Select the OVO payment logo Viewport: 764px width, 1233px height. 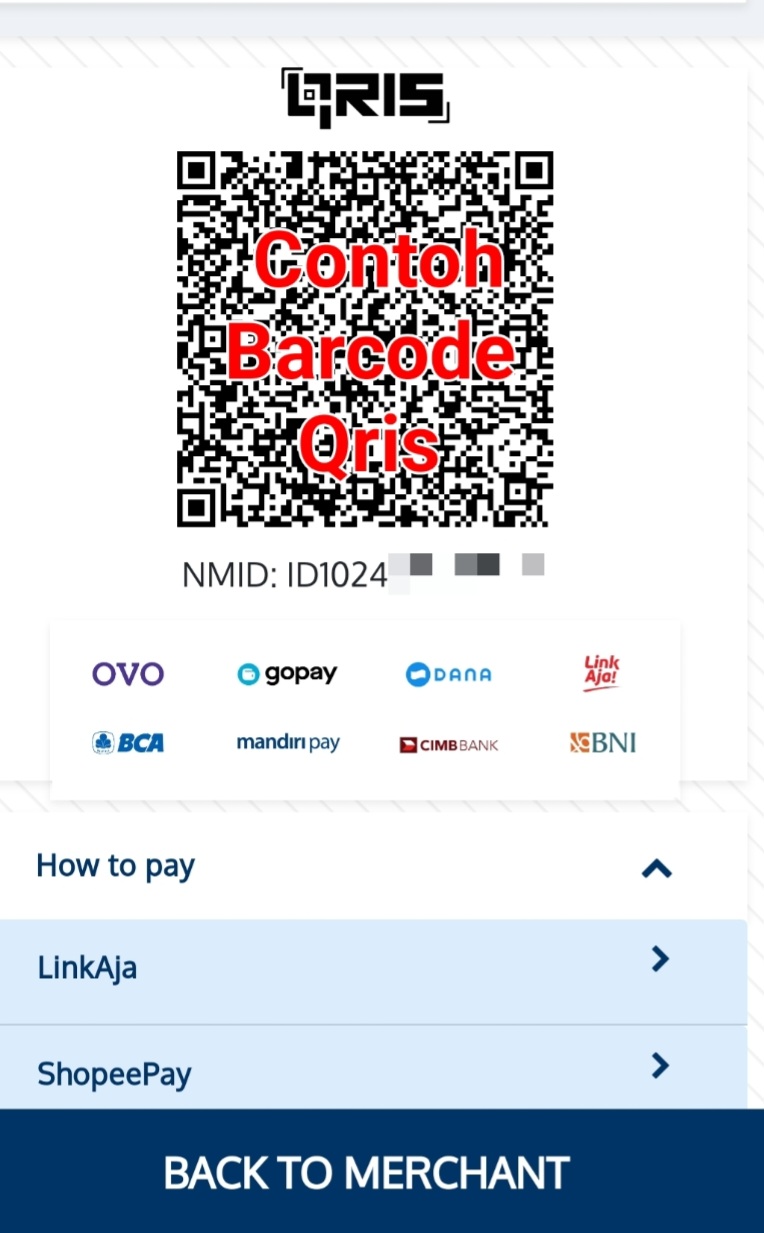pos(127,673)
